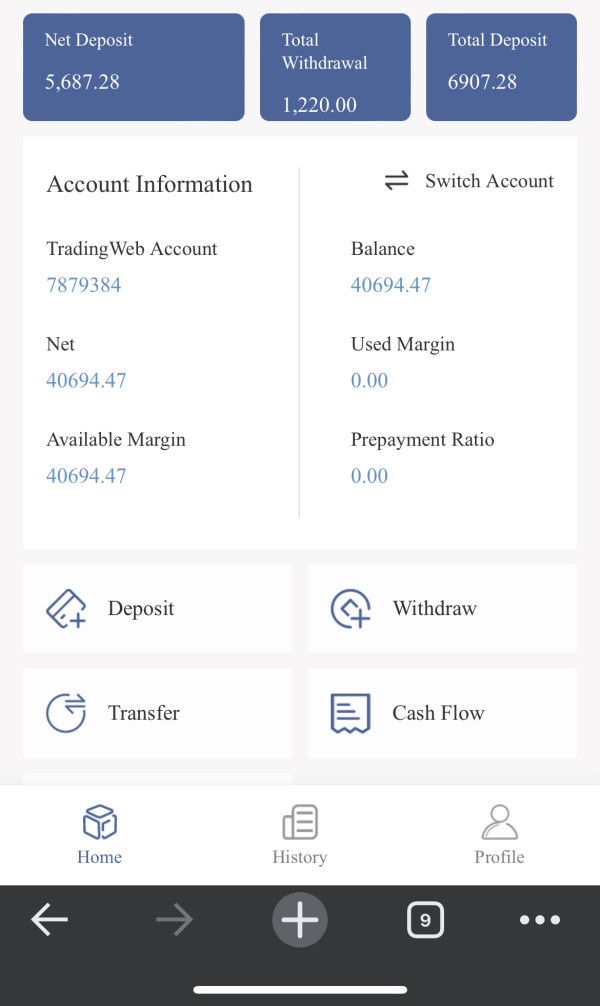Switch to the Profile tab

pos(499,835)
